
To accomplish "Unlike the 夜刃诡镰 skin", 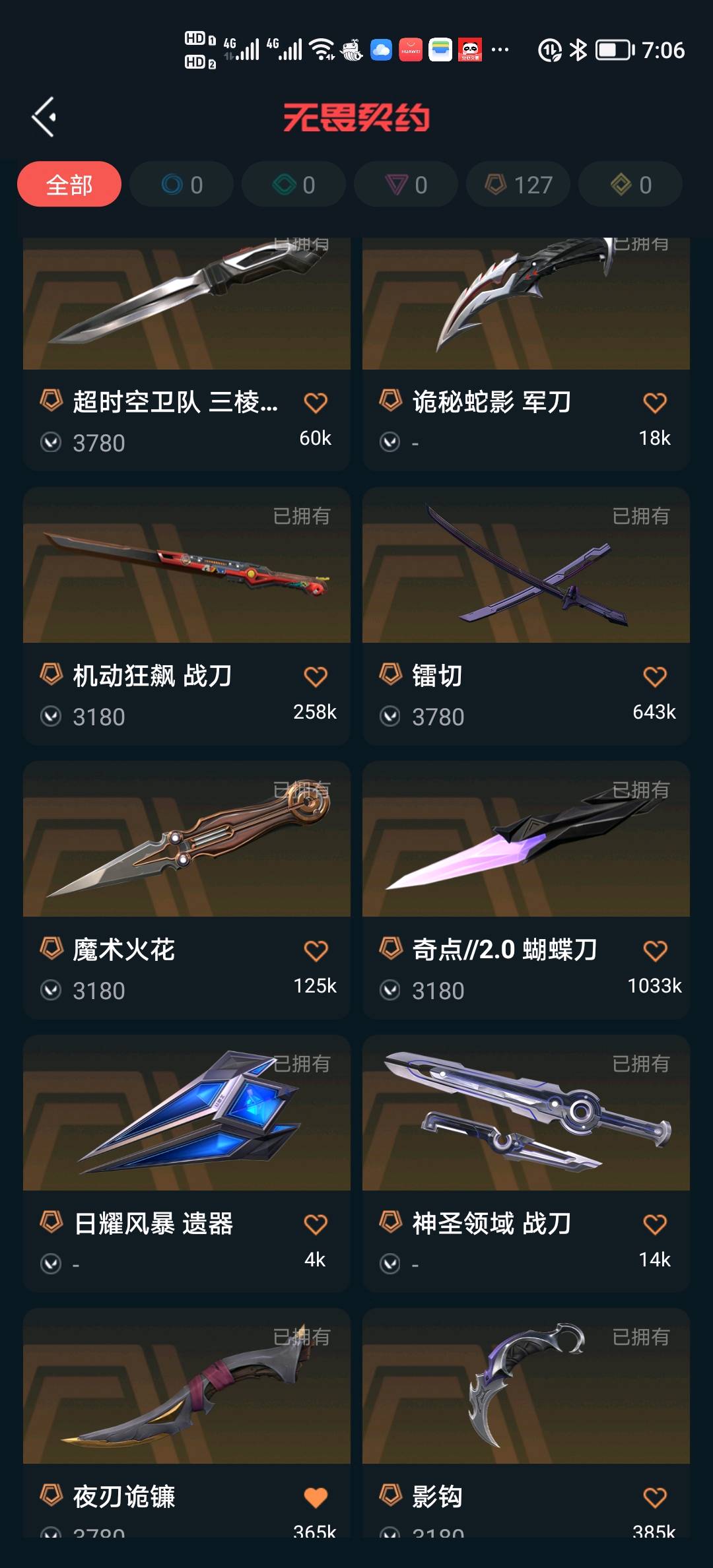I will [316, 1497].
